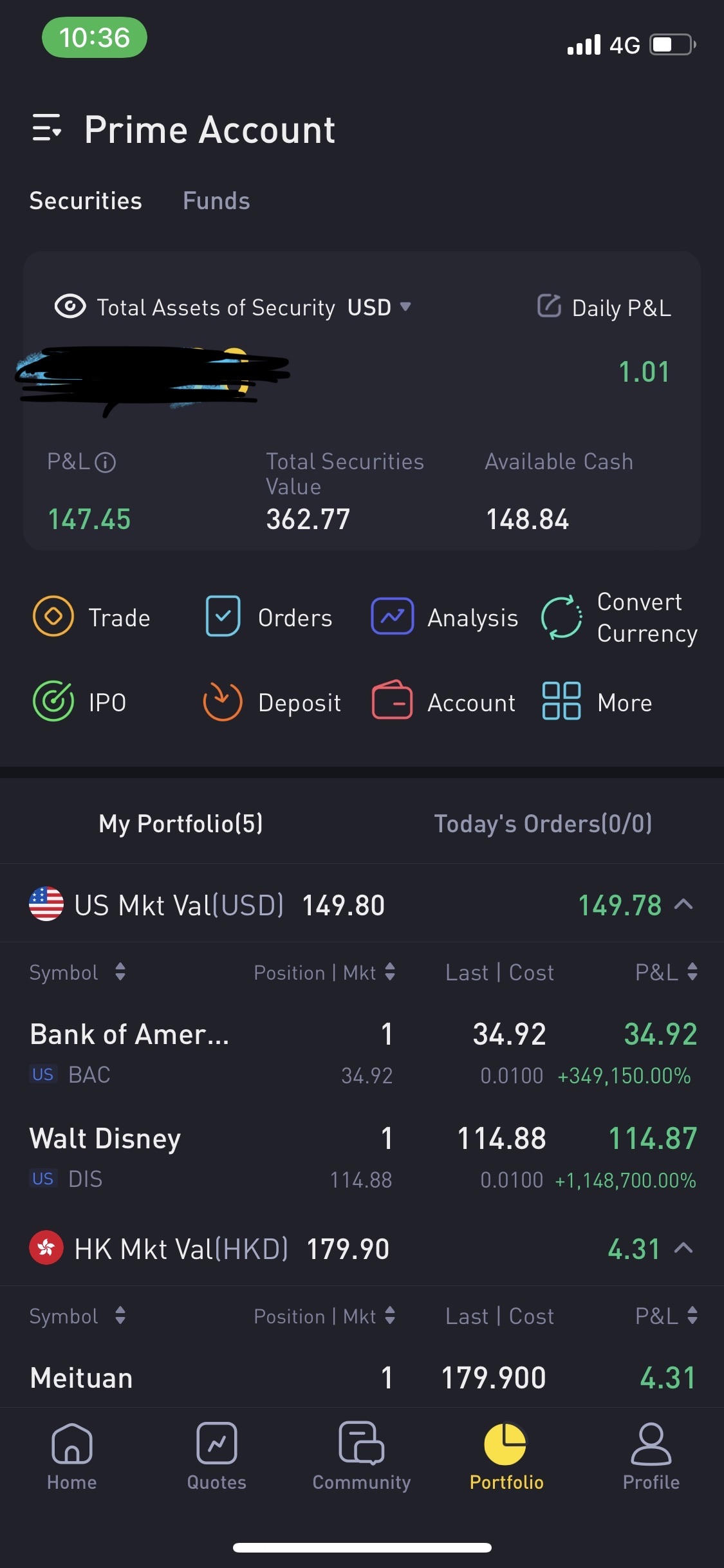
Task: Go to the Quotes tab
Action: tap(216, 1456)
